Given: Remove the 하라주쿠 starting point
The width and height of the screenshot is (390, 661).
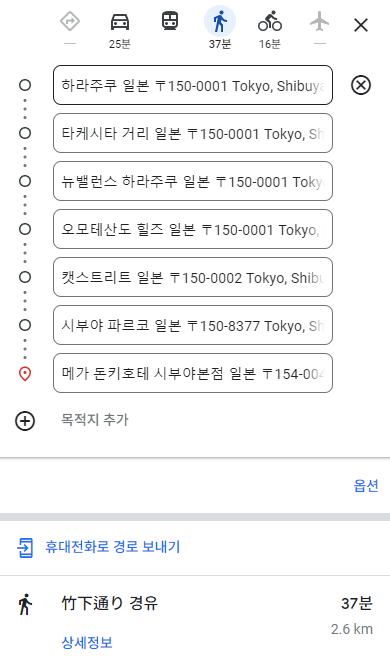Looking at the screenshot, I should 361,85.
